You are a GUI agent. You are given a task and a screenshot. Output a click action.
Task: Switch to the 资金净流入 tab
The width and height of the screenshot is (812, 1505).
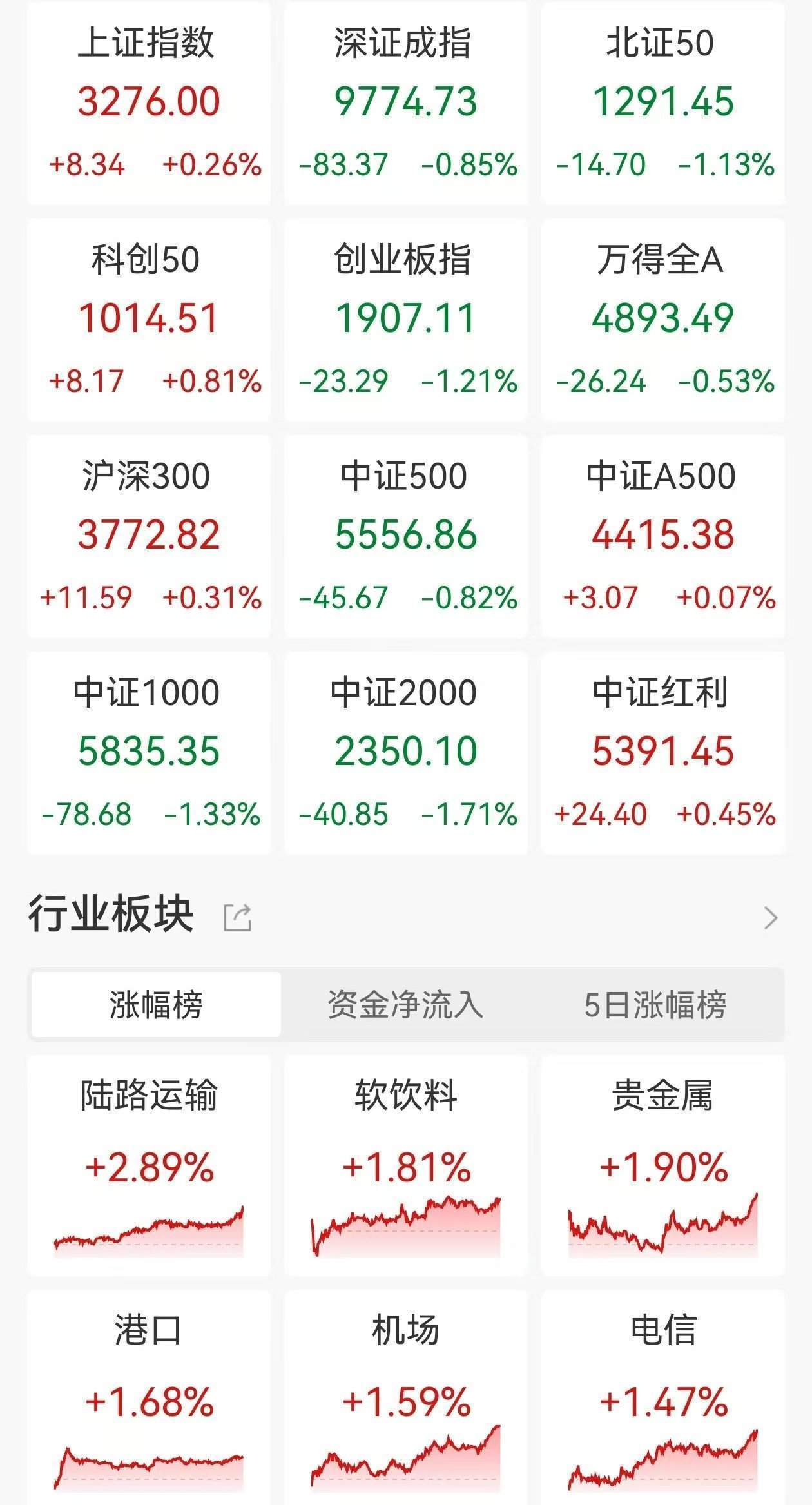point(405,1004)
